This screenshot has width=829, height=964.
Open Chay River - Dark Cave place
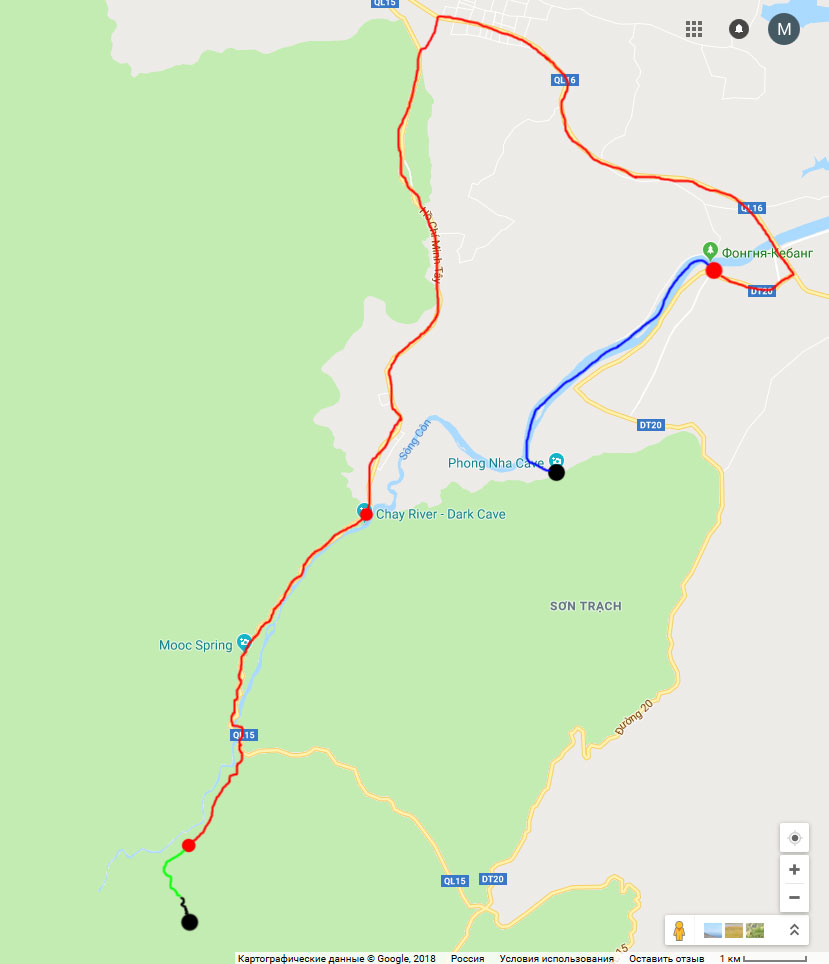[440, 514]
